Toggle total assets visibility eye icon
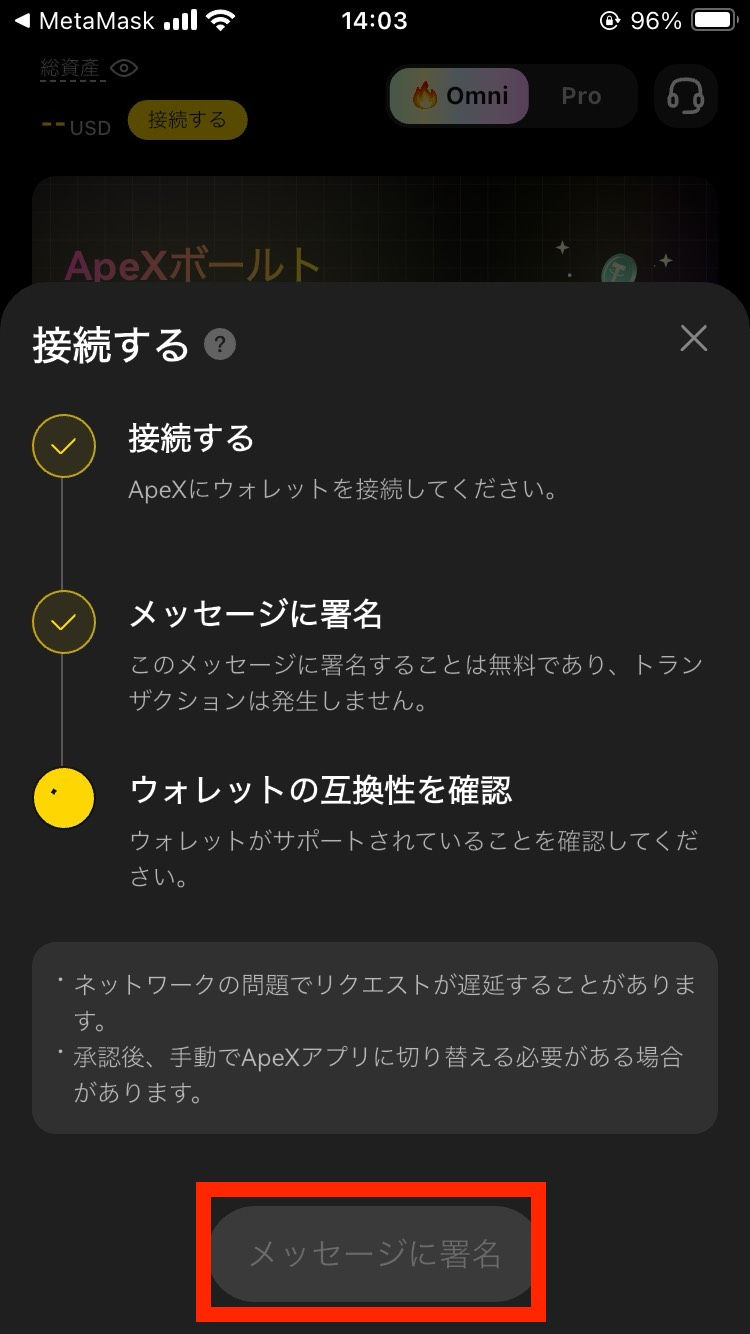 click(123, 68)
